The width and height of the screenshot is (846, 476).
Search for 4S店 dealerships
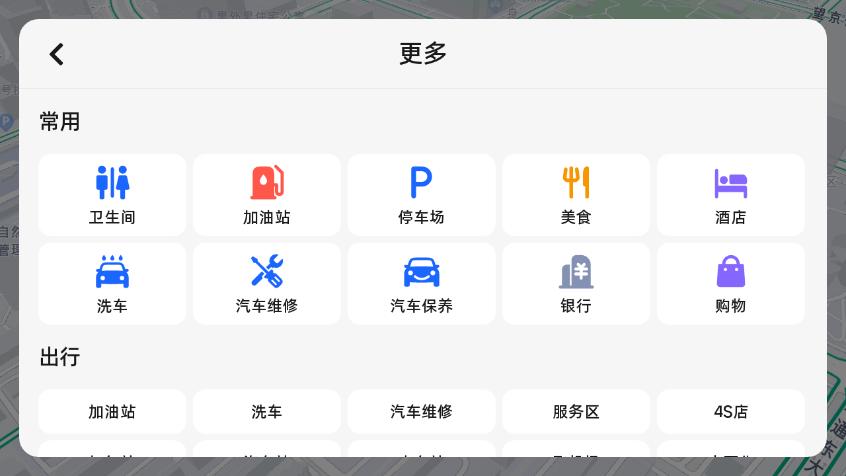(730, 411)
